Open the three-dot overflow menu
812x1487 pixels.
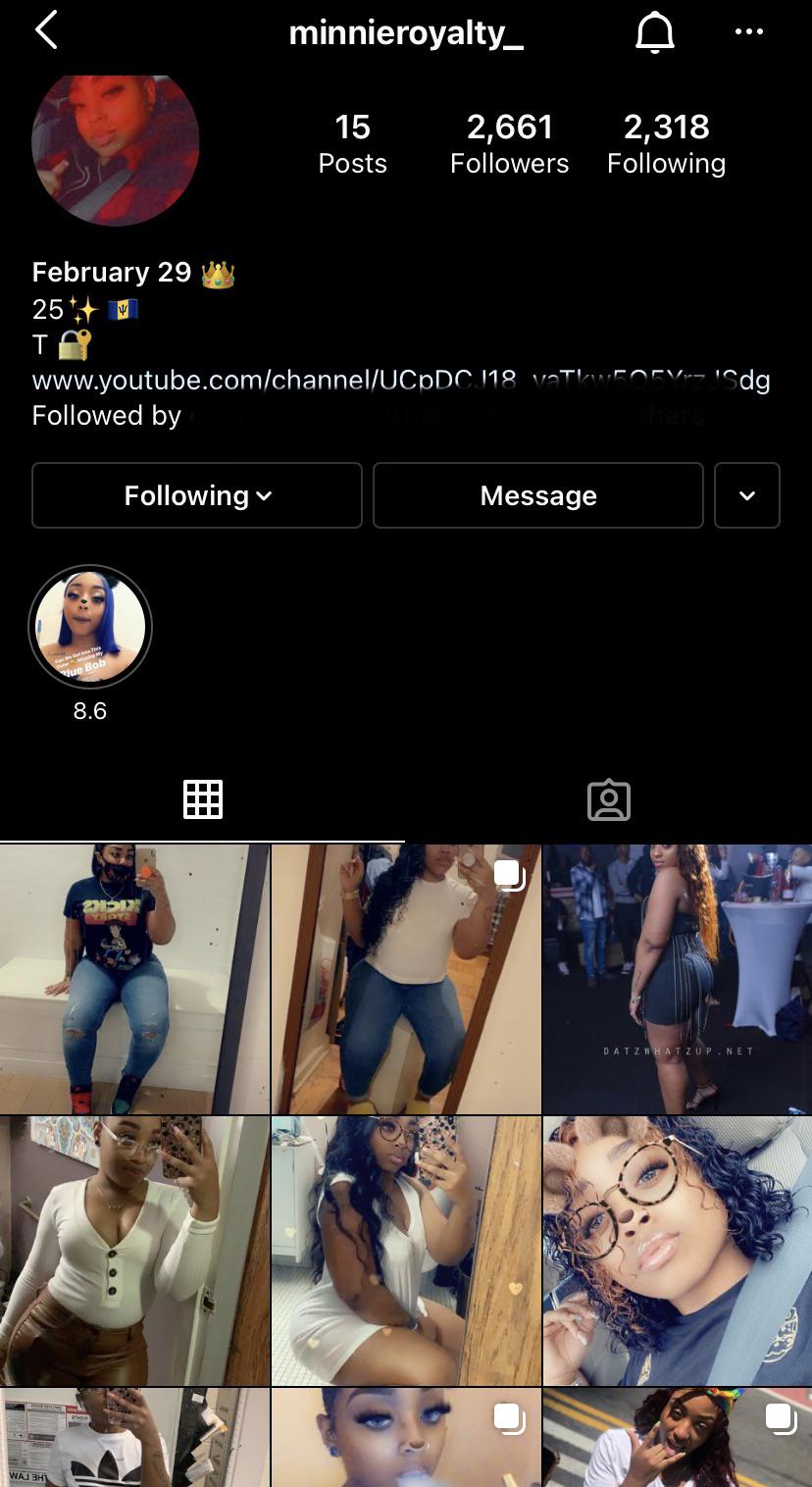748,32
